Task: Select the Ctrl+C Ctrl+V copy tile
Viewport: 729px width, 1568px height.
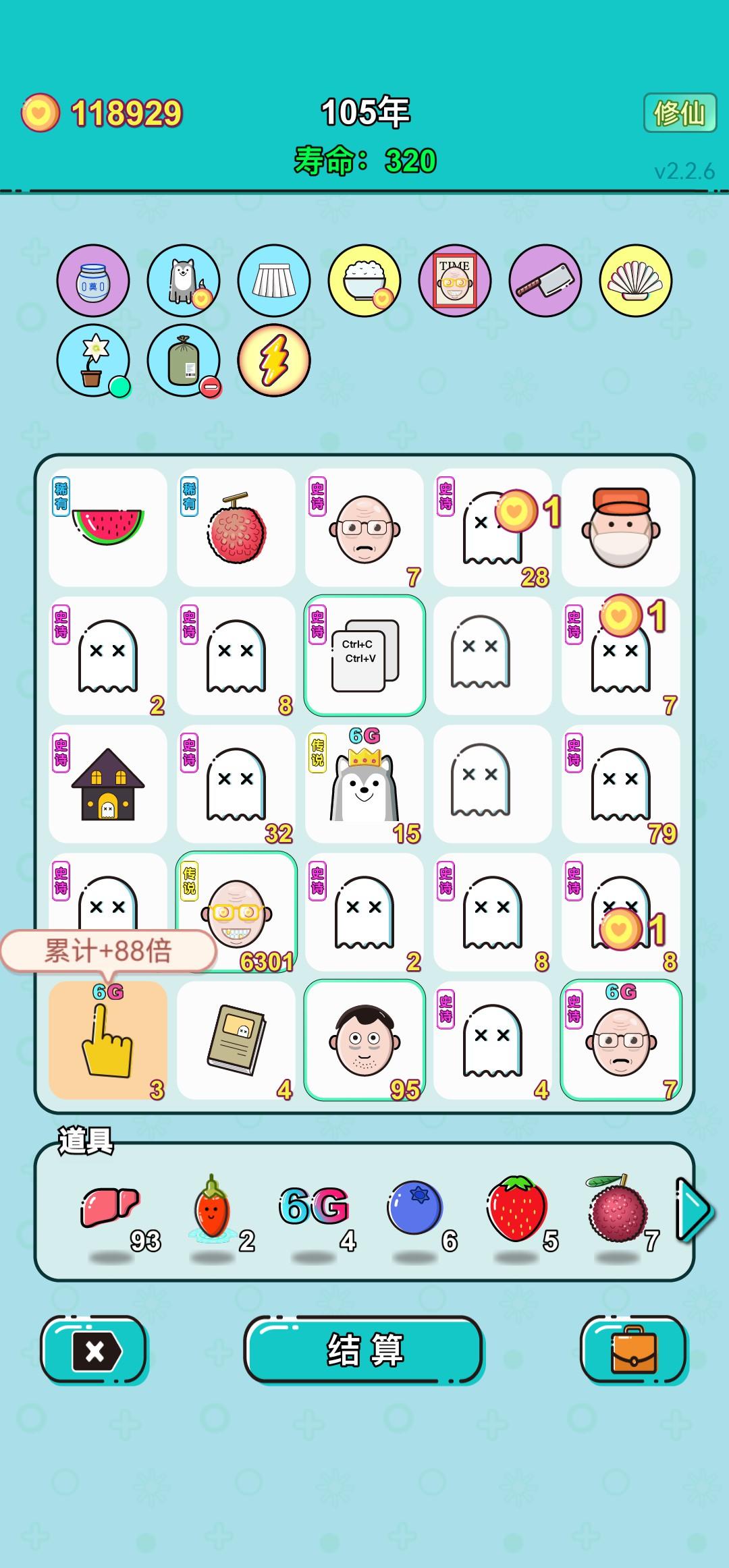Action: (363, 654)
